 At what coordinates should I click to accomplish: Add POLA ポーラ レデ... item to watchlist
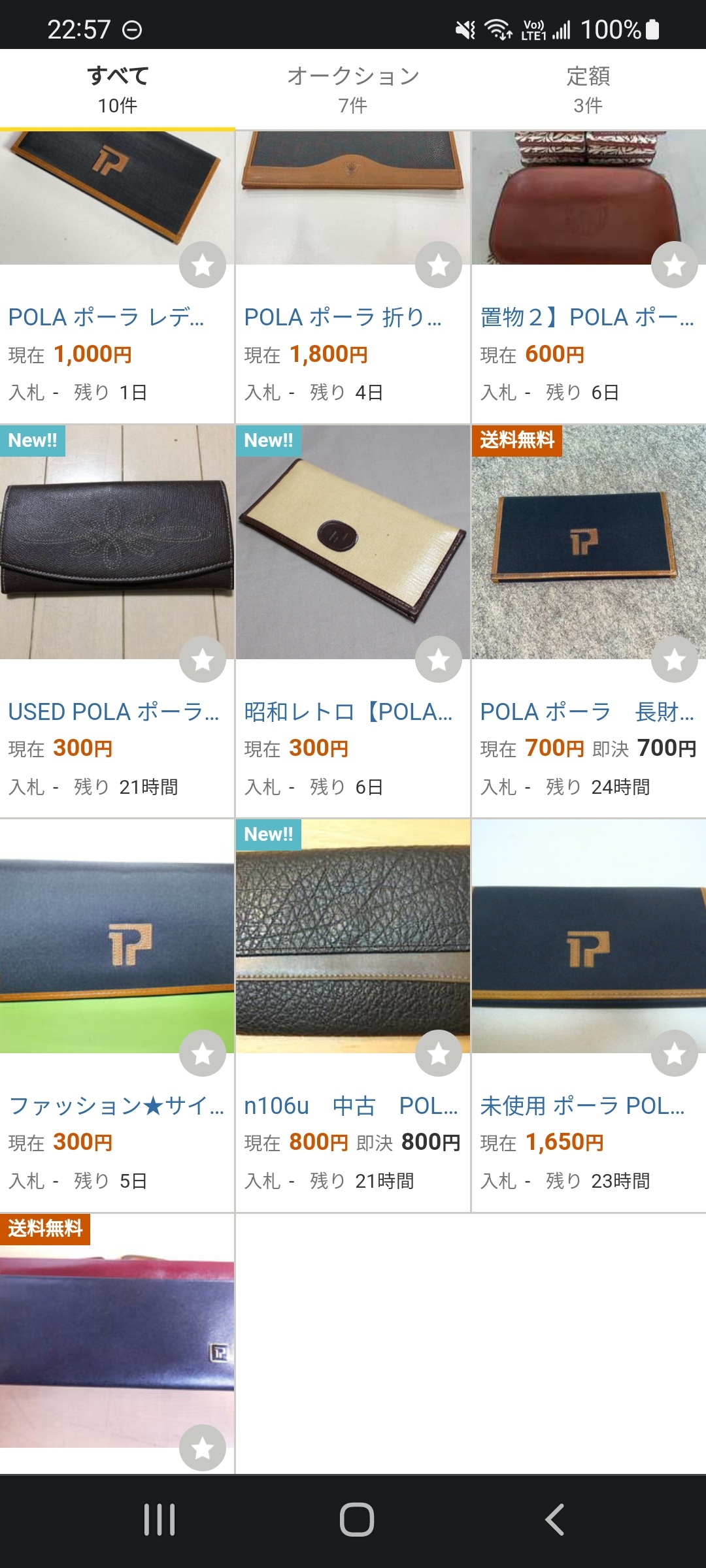203,265
